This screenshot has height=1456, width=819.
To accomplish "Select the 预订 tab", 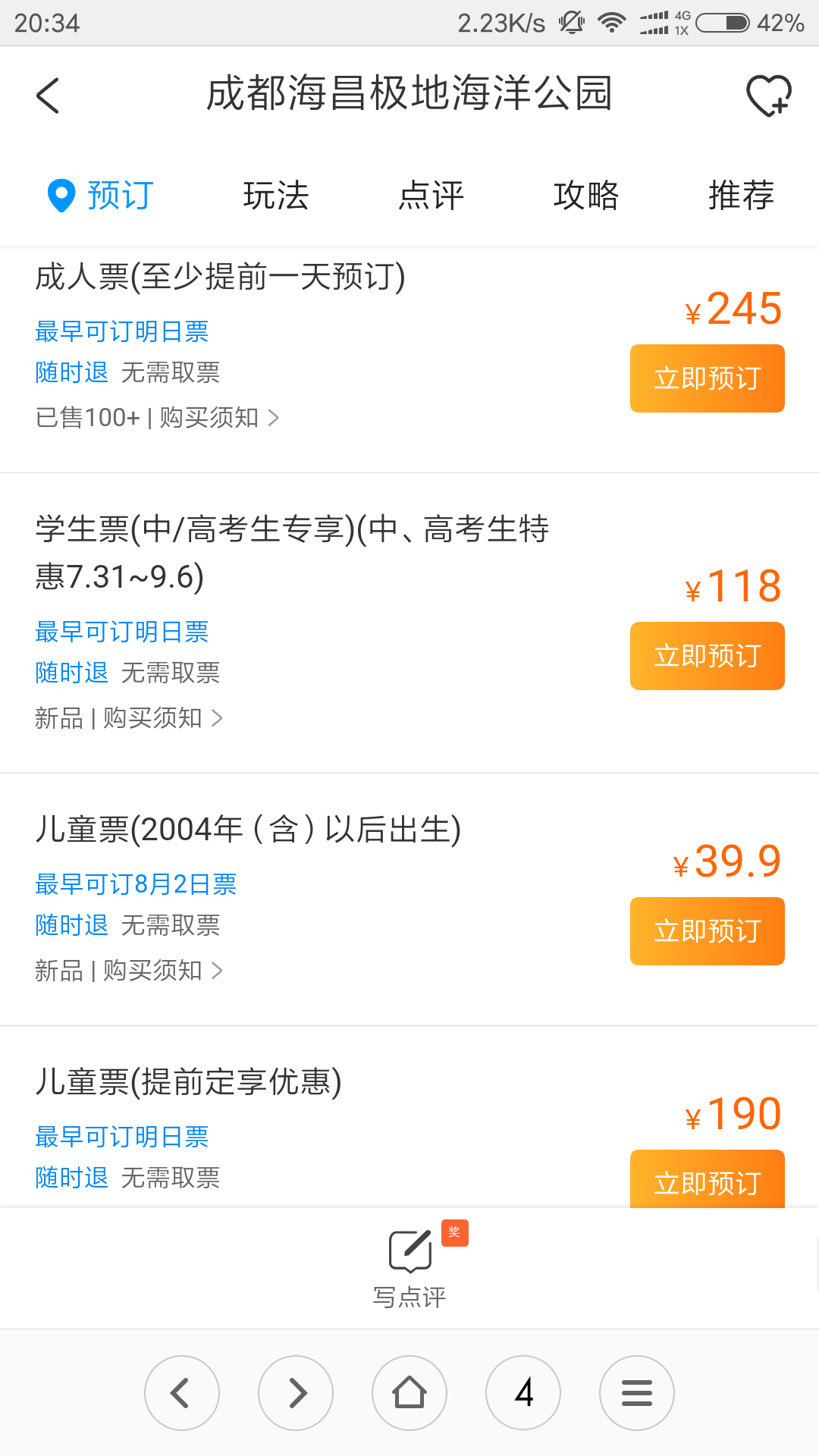I will (101, 196).
